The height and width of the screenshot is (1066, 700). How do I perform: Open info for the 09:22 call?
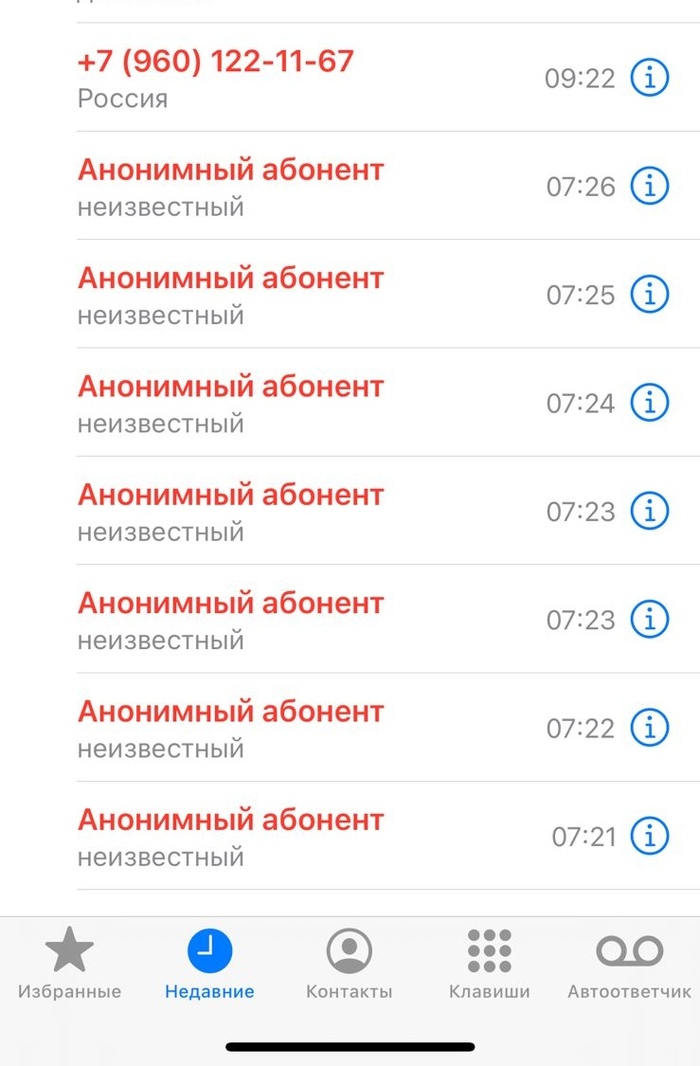click(649, 78)
